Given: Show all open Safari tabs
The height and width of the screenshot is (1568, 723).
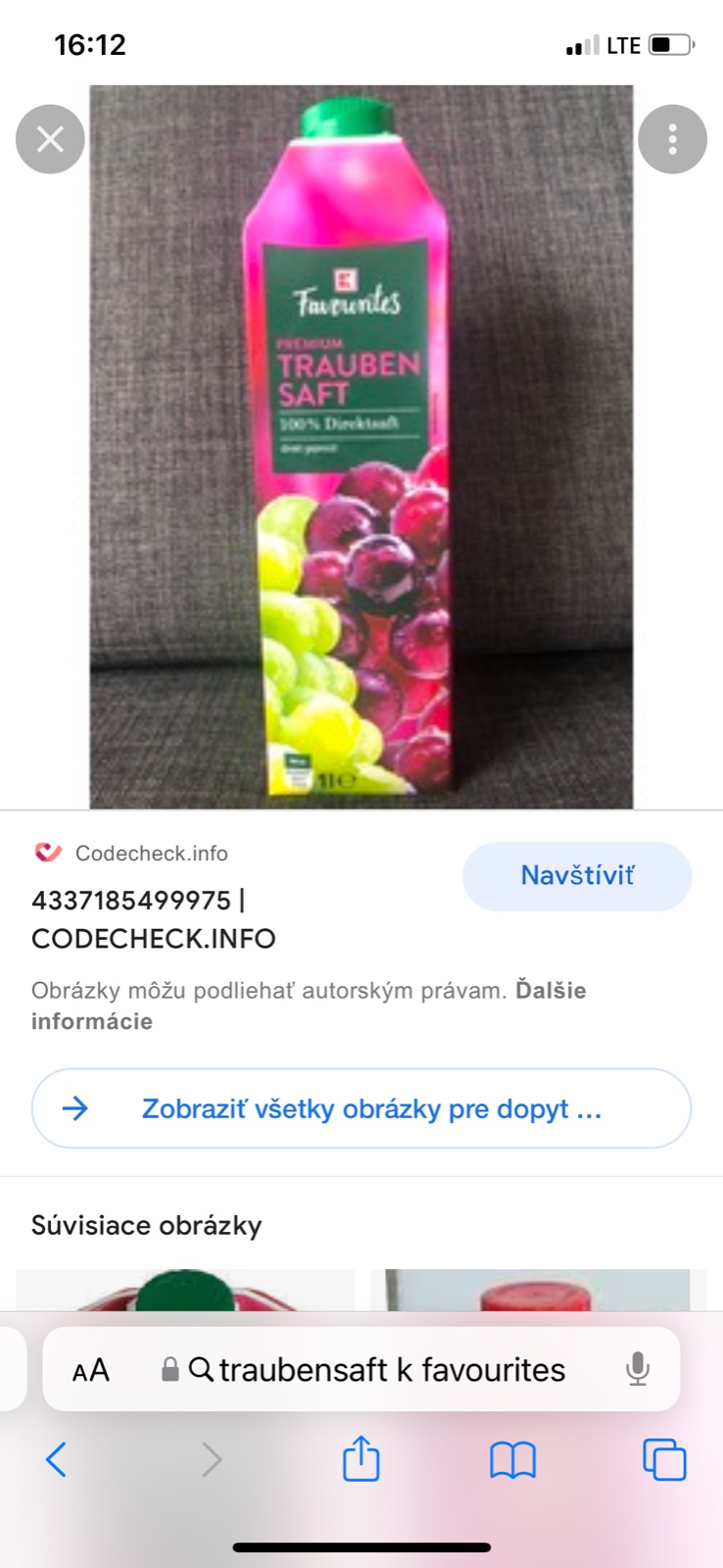Looking at the screenshot, I should tap(664, 1460).
